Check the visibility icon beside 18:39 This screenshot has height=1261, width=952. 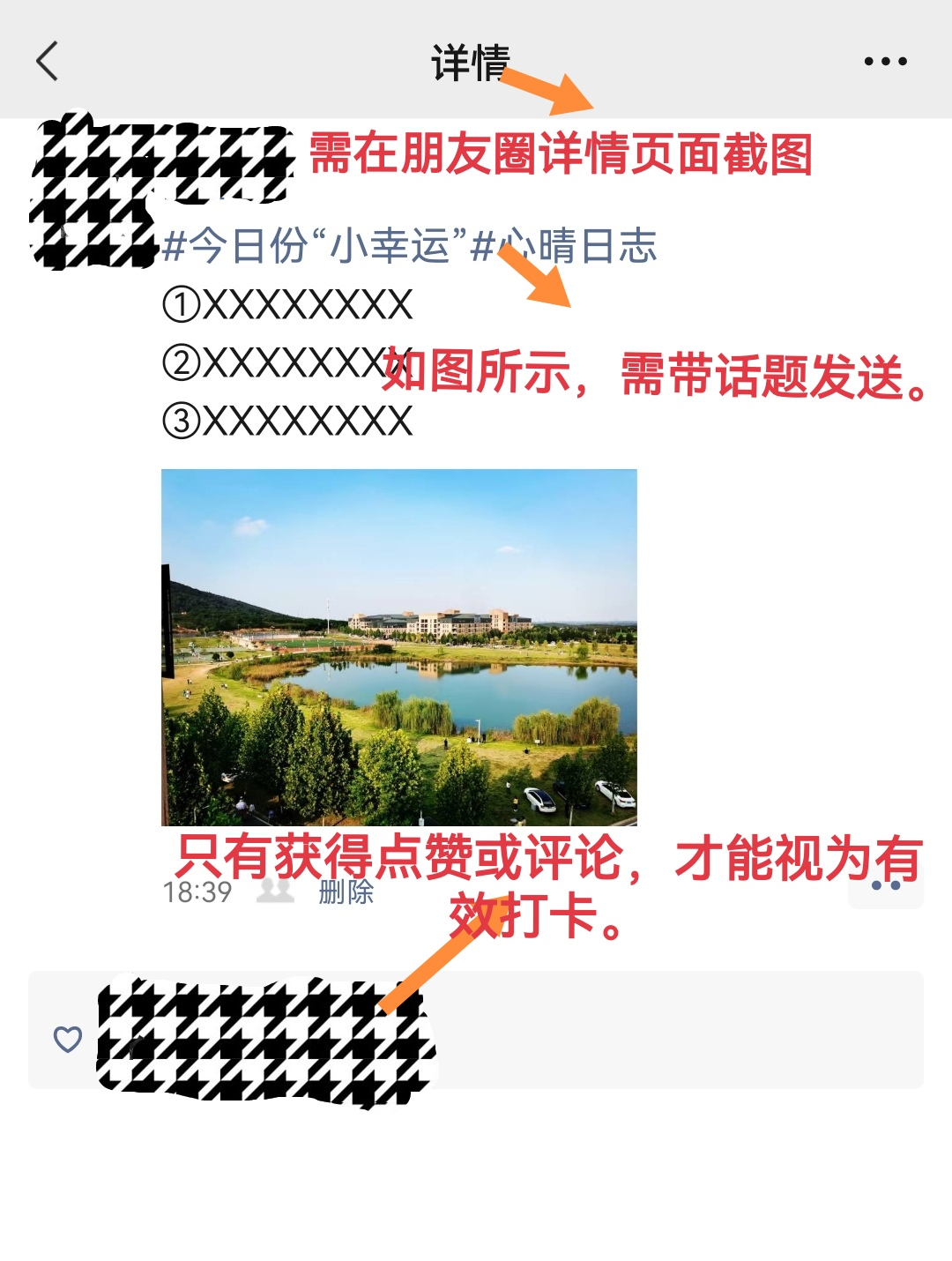pos(275,891)
